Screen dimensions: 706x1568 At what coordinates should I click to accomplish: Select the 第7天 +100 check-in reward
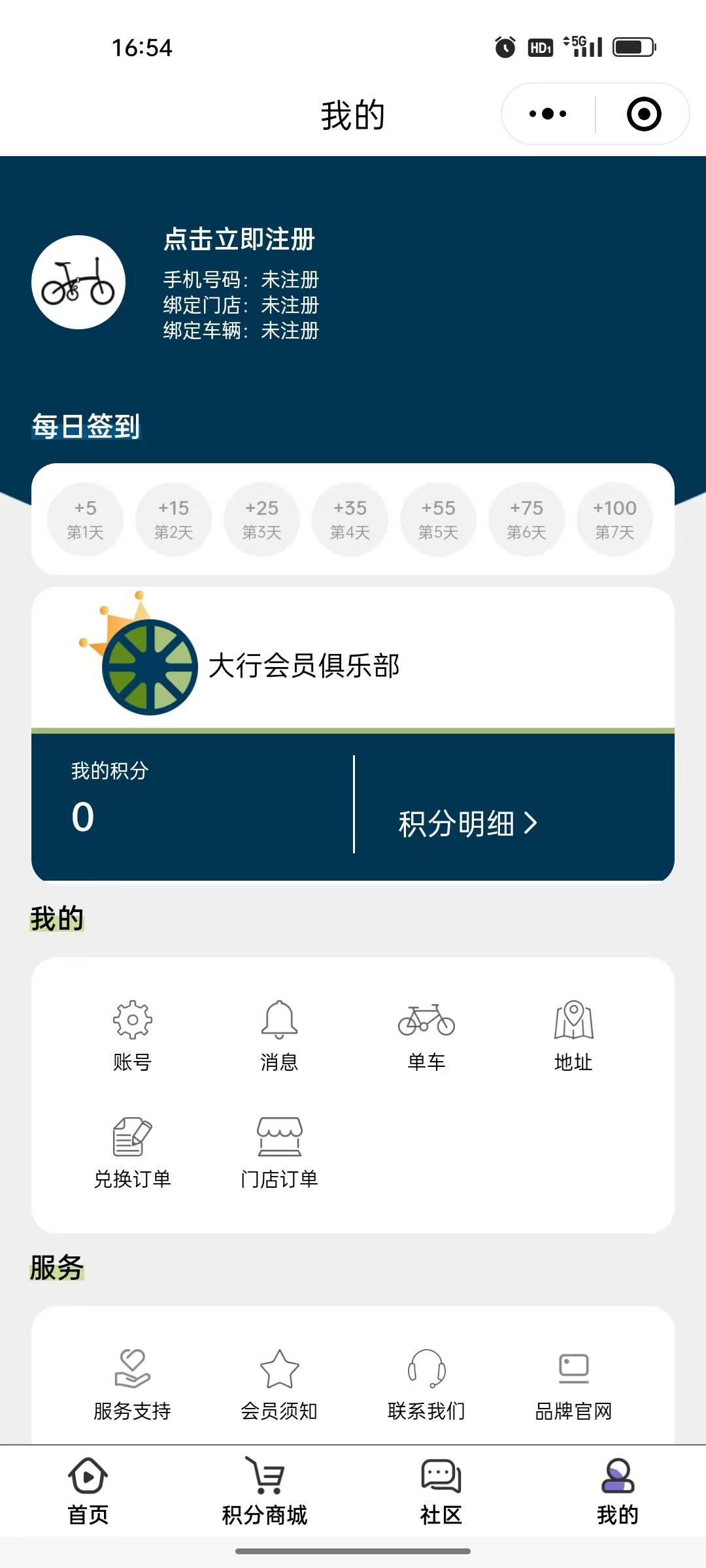click(614, 519)
